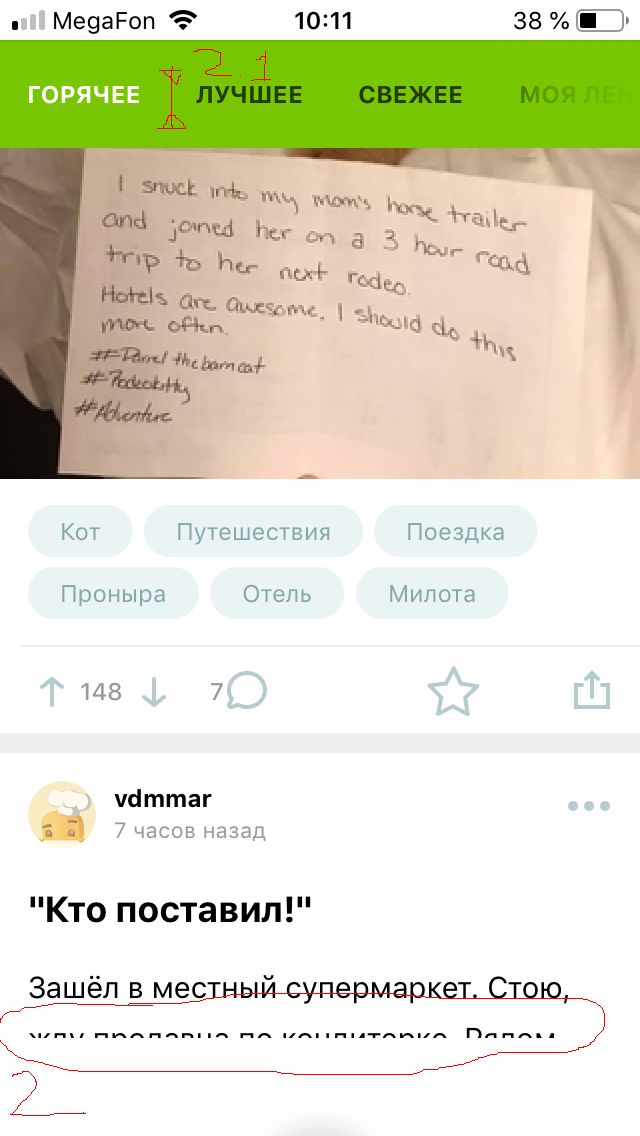Image resolution: width=640 pixels, height=1136 pixels.
Task: Tap the Кот tag chip
Action: (80, 532)
